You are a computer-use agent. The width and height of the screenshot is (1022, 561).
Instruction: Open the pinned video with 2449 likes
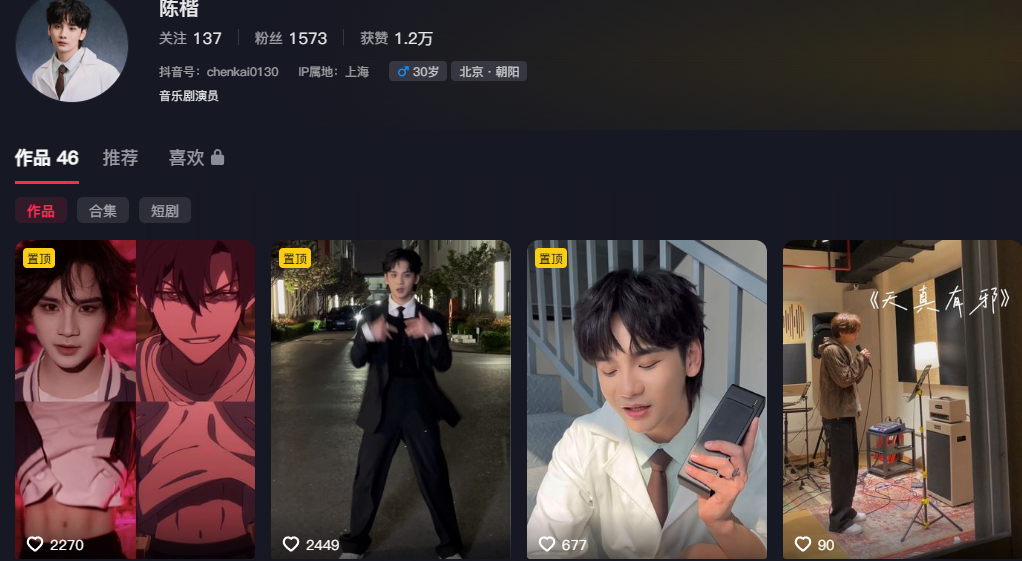391,400
